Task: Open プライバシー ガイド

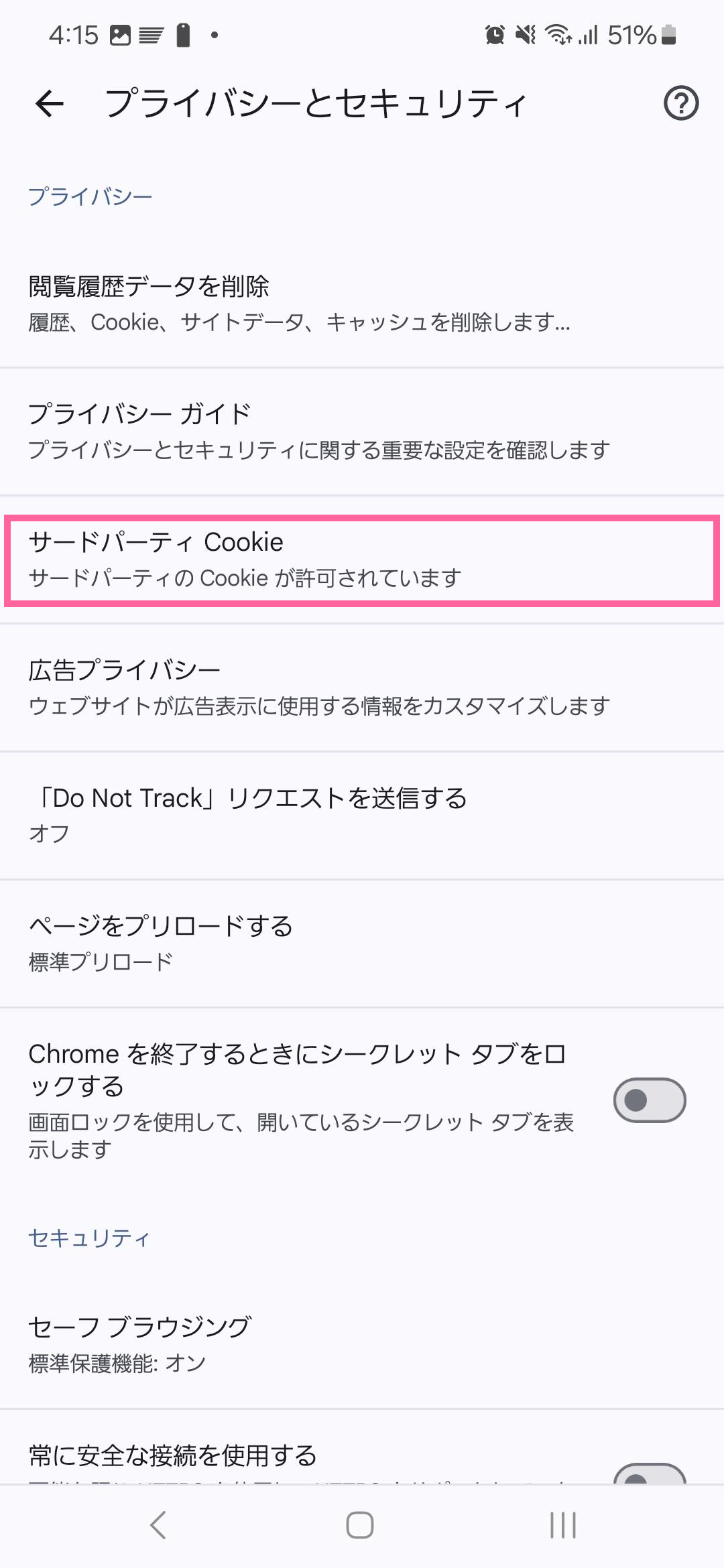Action: 362,432
